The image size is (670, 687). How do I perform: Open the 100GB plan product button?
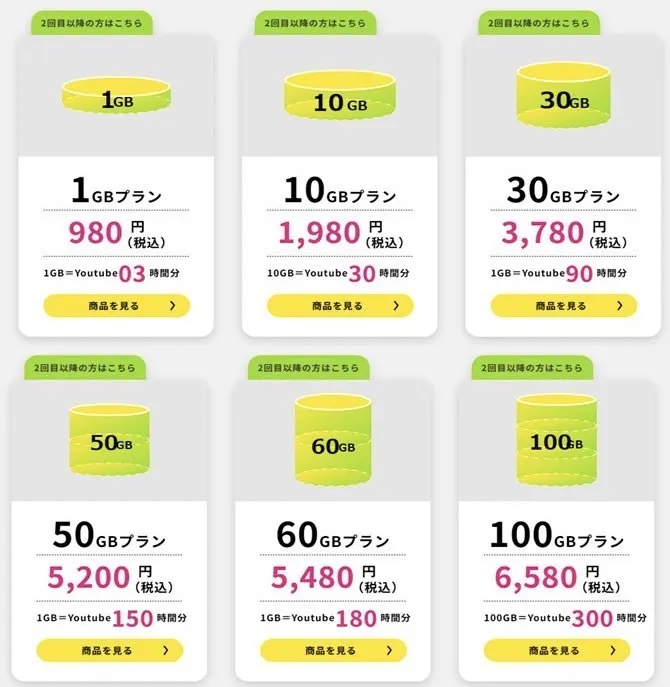(556, 651)
